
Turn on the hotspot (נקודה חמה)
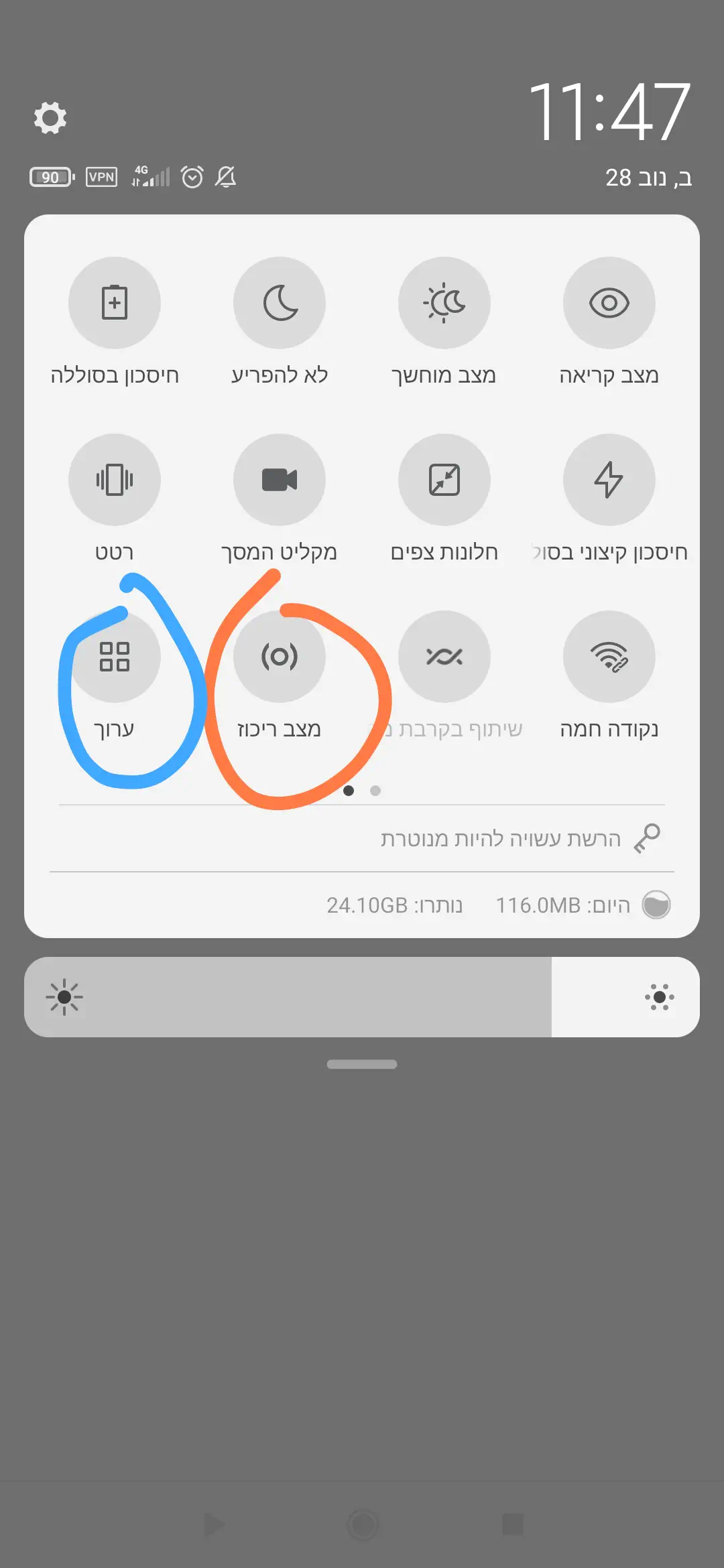click(x=609, y=657)
